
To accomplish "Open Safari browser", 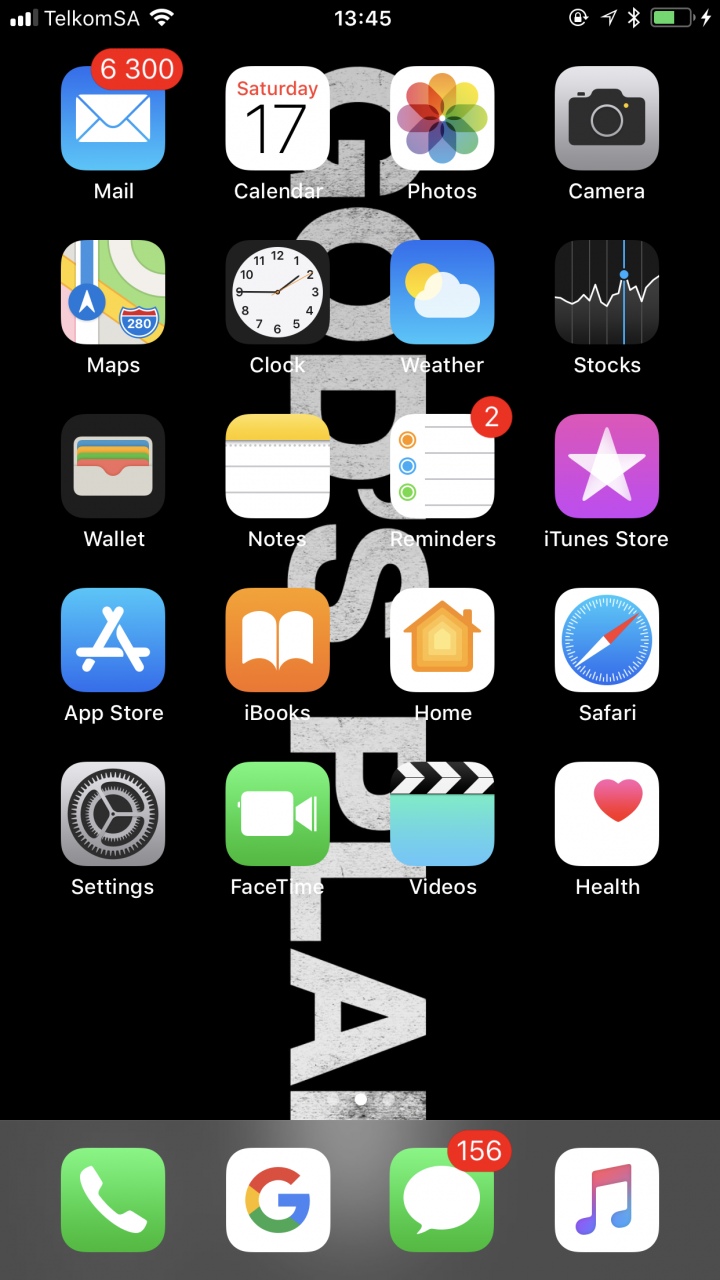I will (x=607, y=640).
